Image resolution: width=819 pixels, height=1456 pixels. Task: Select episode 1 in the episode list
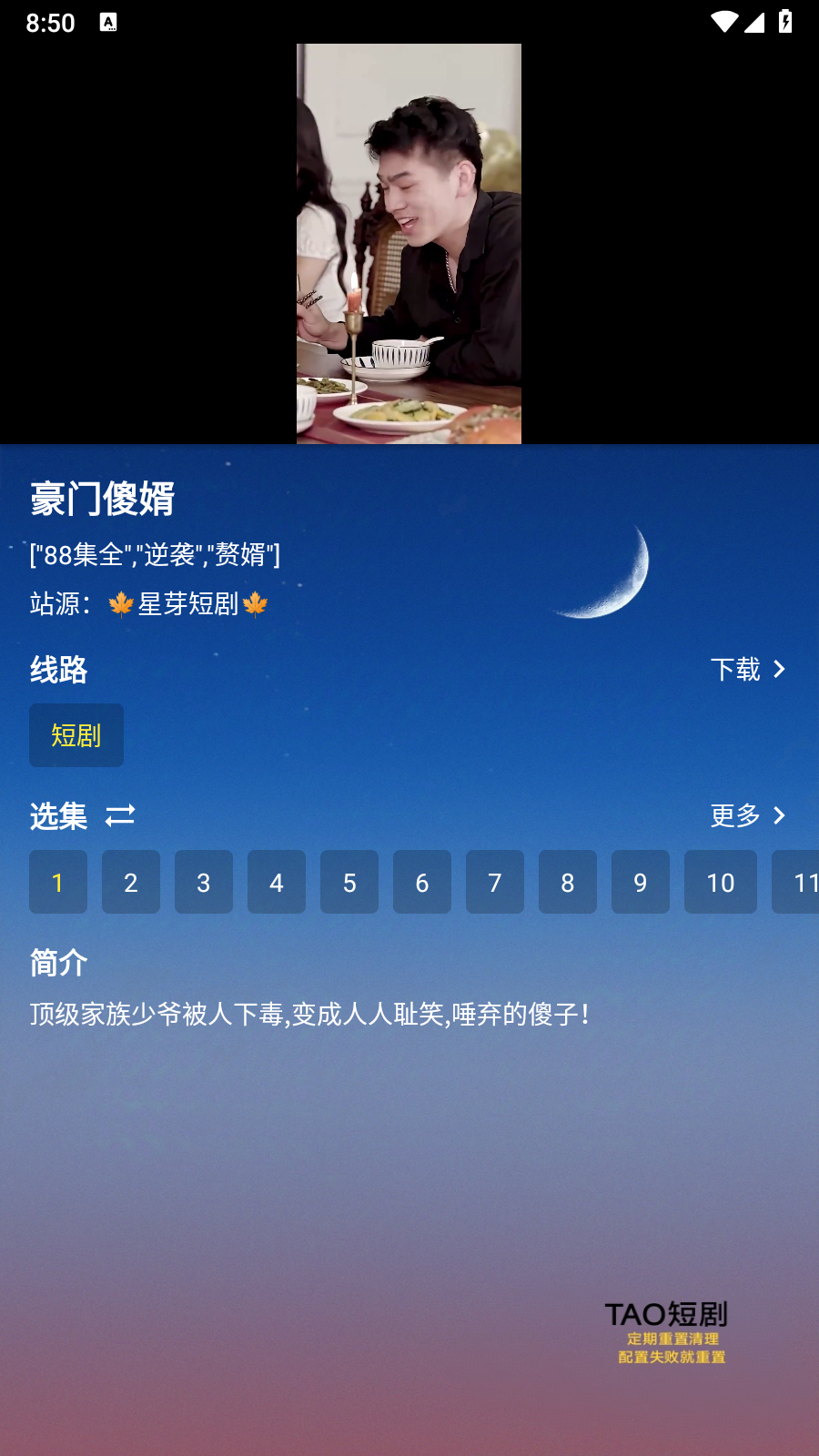coord(58,882)
